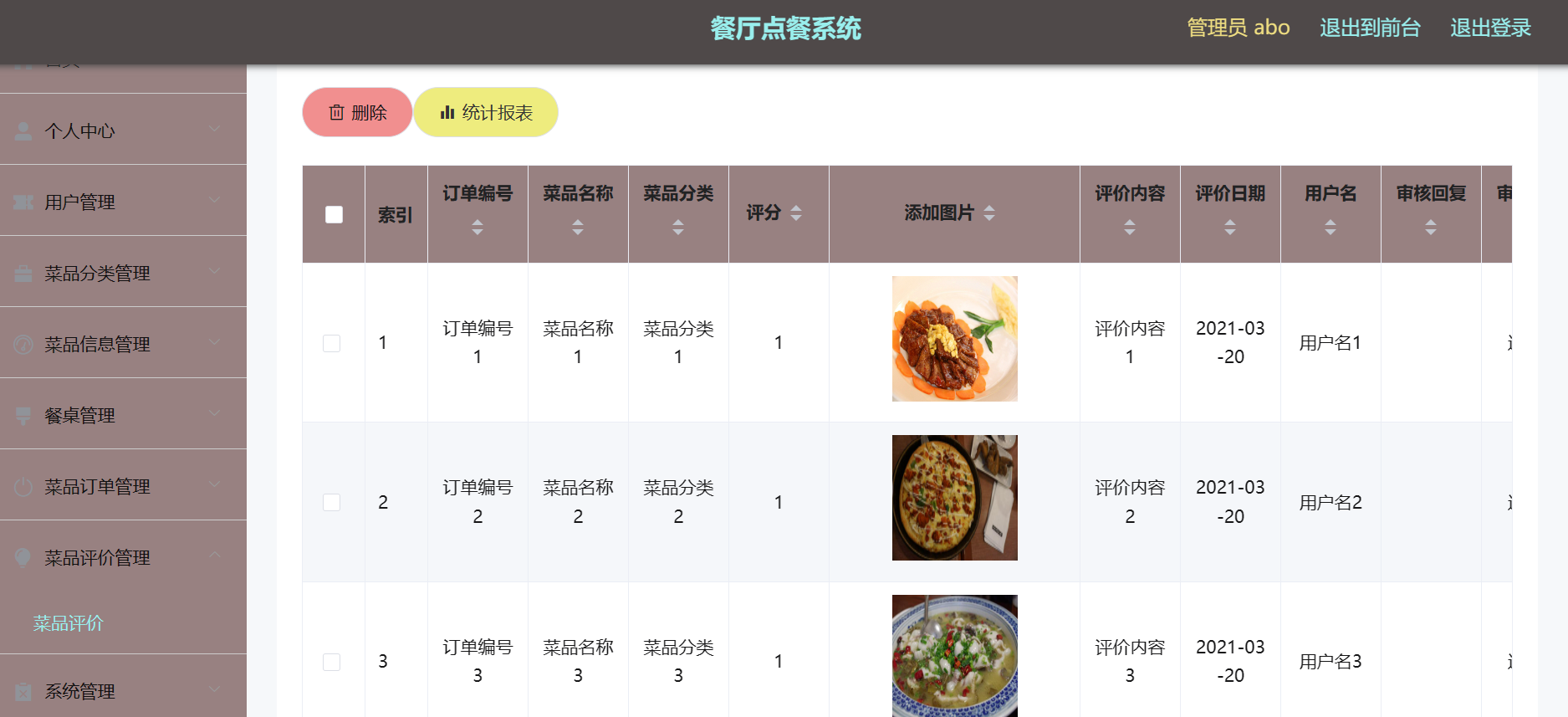
Task: Tap the 删除 delete button
Action: click(357, 112)
